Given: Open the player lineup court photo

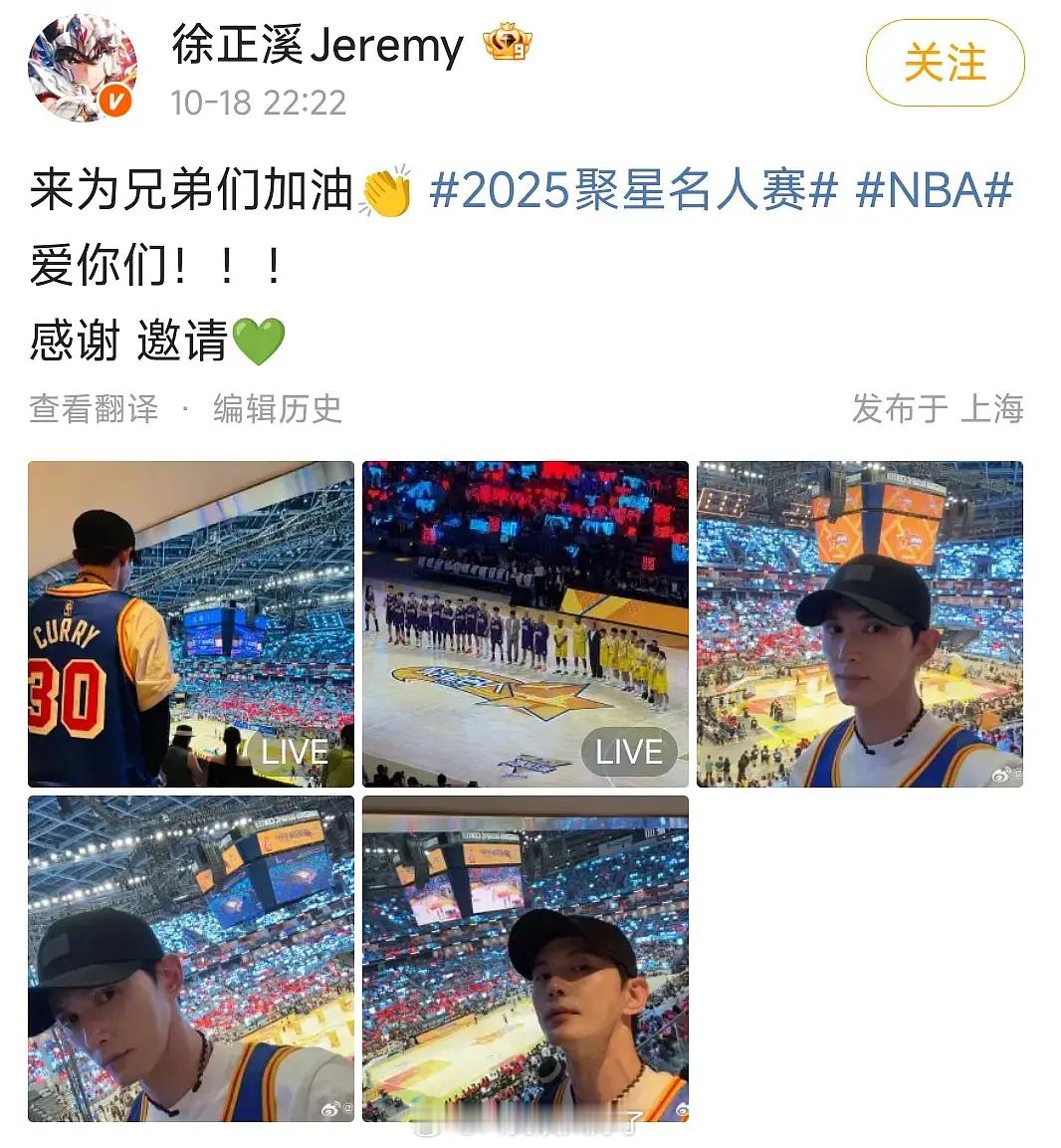Looking at the screenshot, I should click(x=526, y=622).
